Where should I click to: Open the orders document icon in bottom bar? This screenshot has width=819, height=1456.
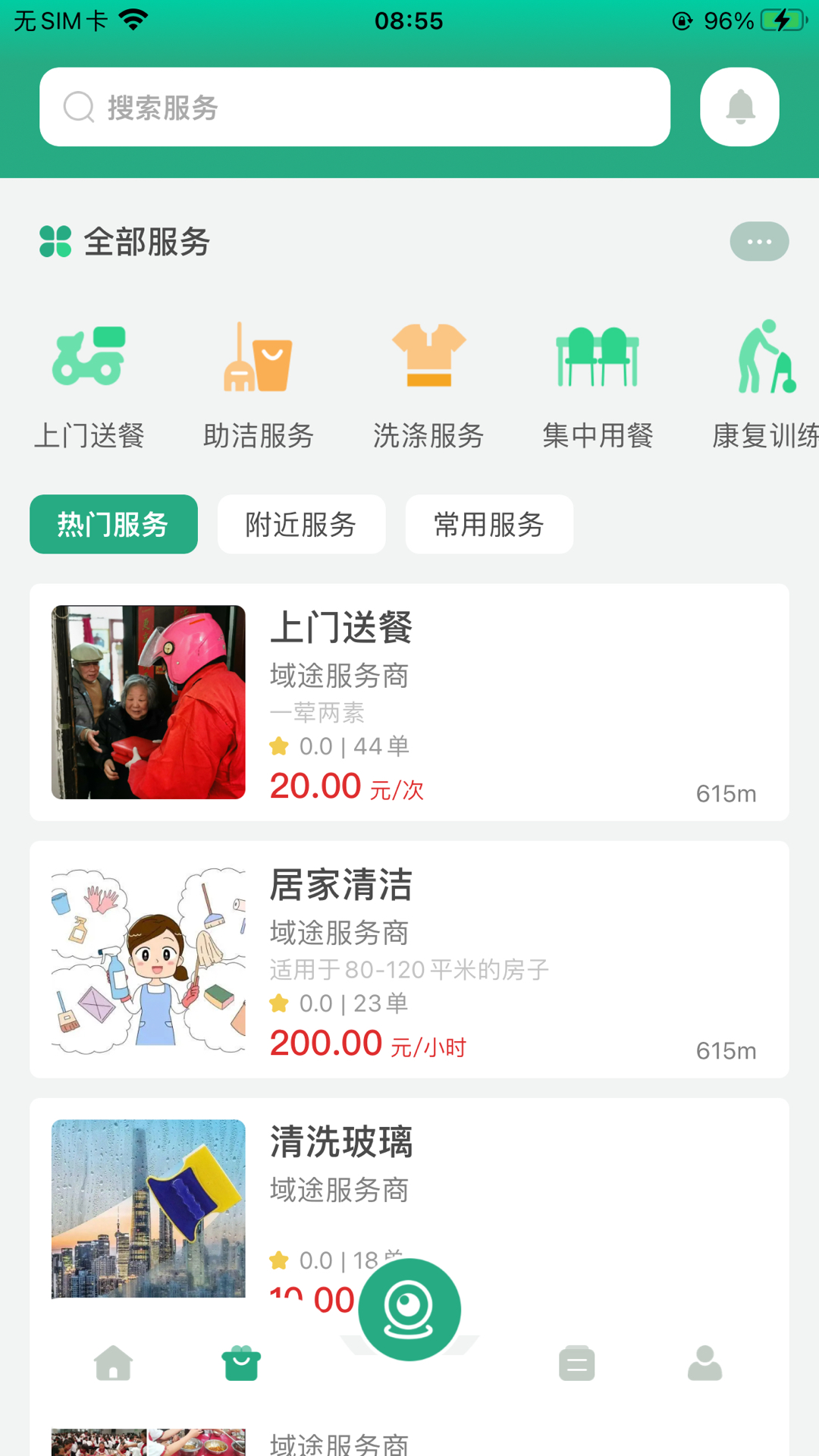pyautogui.click(x=577, y=1363)
